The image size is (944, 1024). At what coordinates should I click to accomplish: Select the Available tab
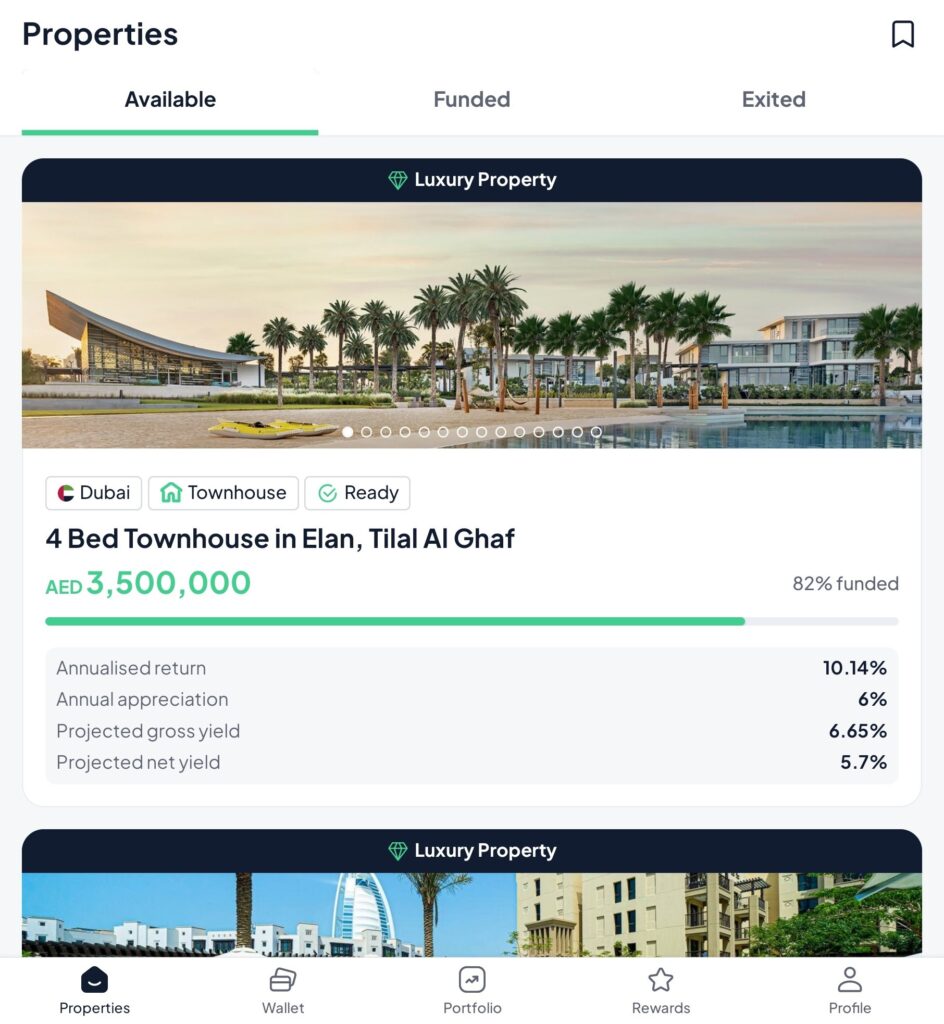pos(170,99)
